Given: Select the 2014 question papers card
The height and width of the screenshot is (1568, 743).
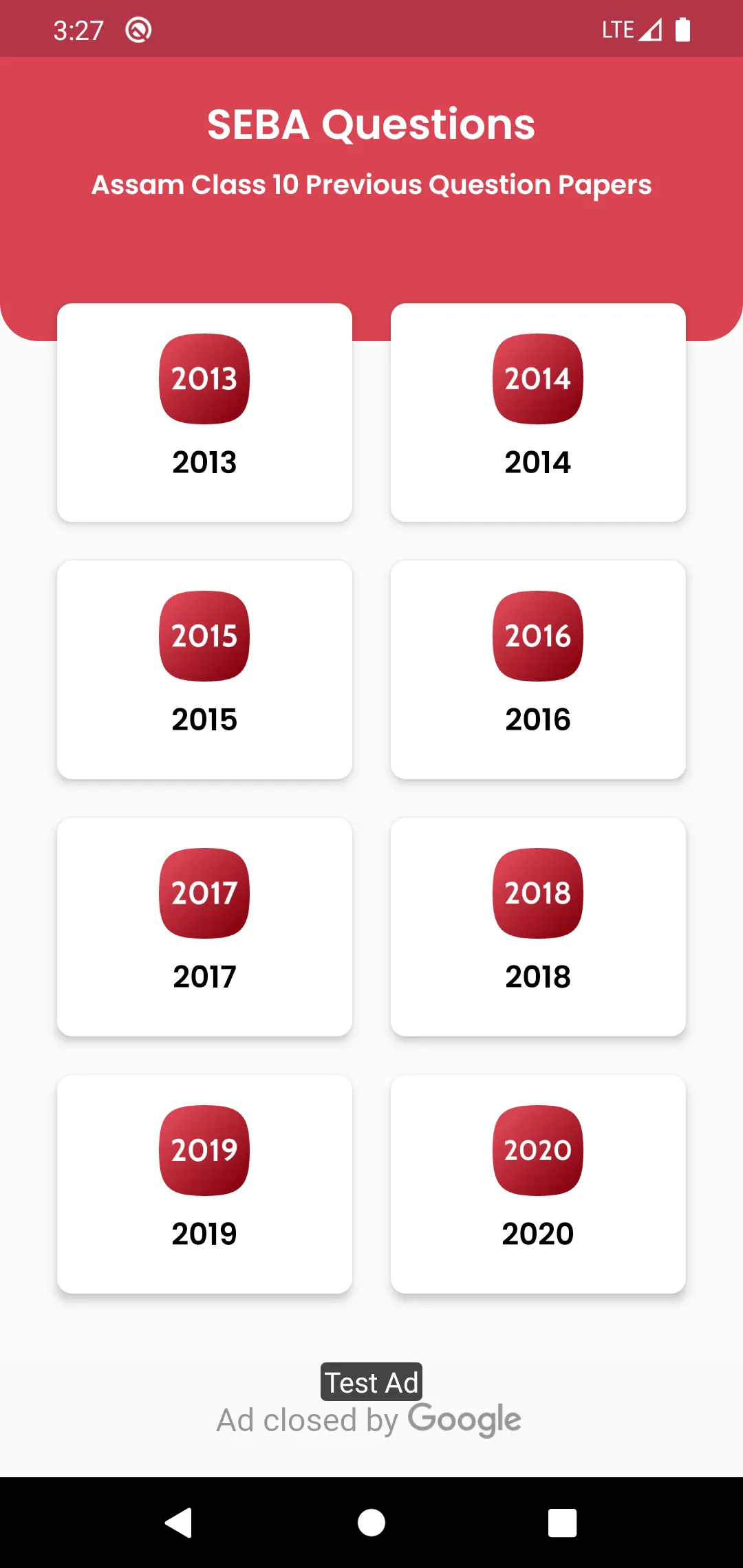Looking at the screenshot, I should [x=538, y=413].
